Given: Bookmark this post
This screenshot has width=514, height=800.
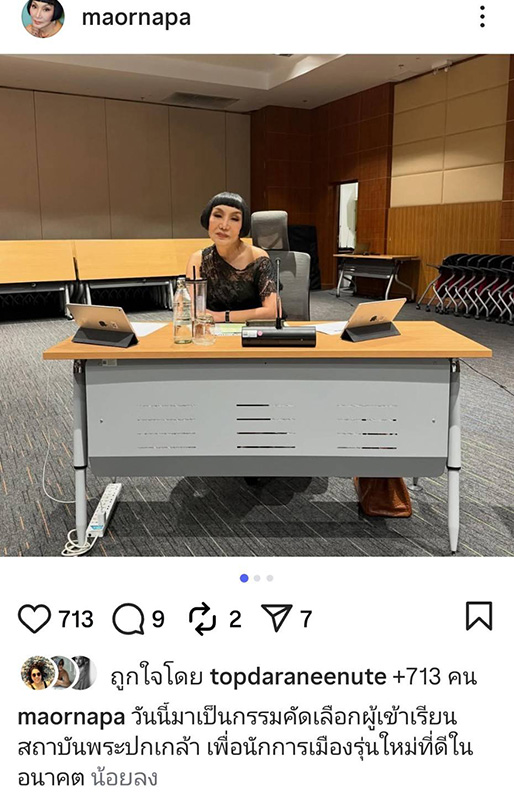Looking at the screenshot, I should click(479, 616).
